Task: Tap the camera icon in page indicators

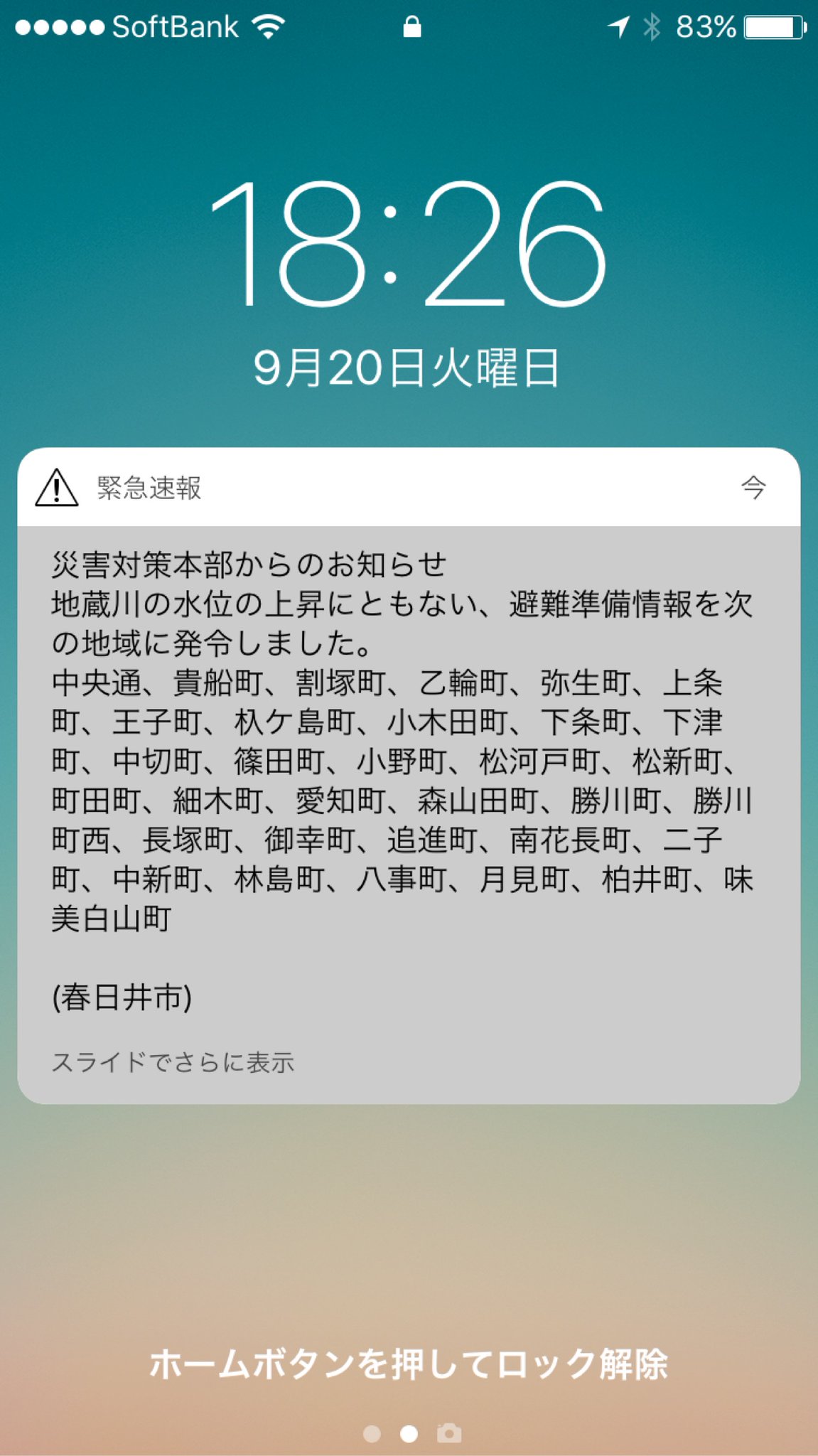Action: pyautogui.click(x=449, y=1433)
